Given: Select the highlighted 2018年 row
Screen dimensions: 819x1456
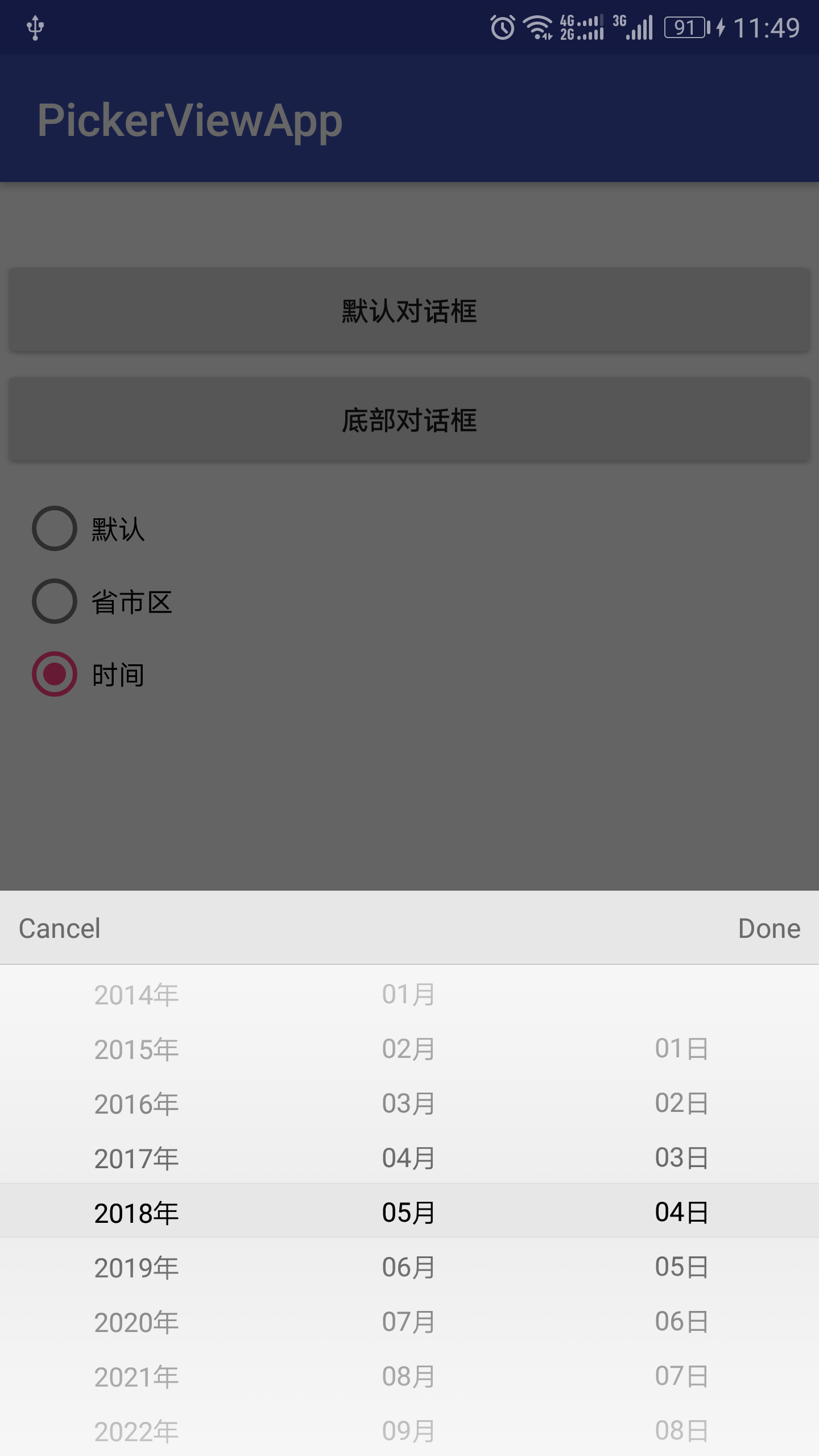Looking at the screenshot, I should (x=136, y=1211).
